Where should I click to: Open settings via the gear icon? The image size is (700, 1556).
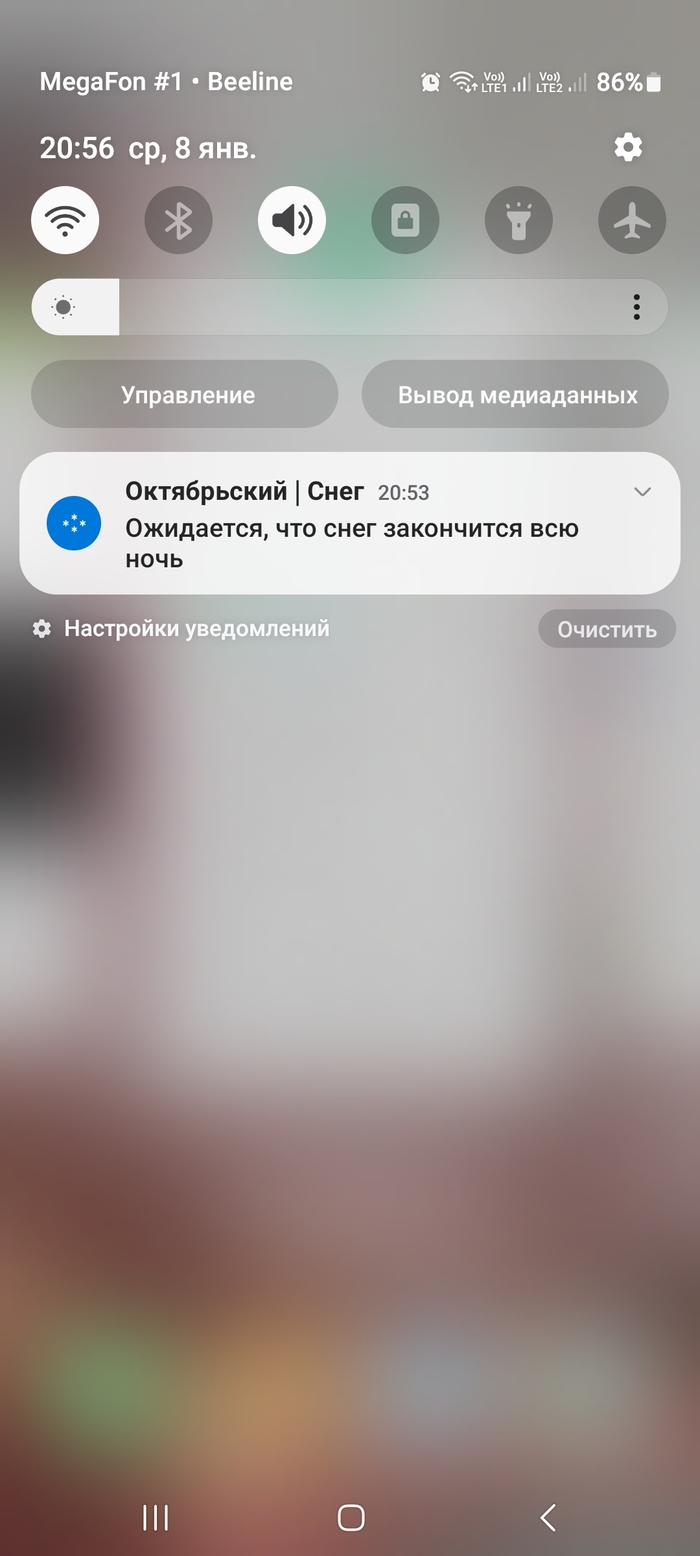pyautogui.click(x=628, y=148)
